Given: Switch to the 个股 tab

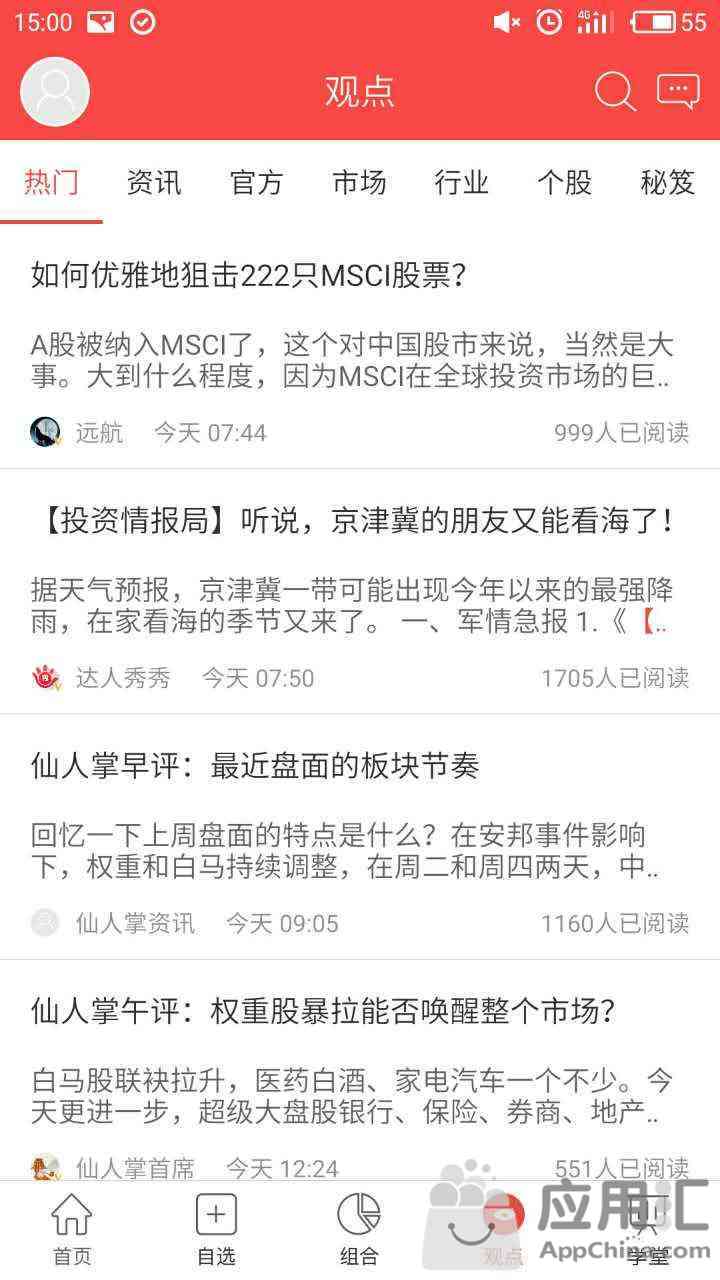Looking at the screenshot, I should click(565, 182).
